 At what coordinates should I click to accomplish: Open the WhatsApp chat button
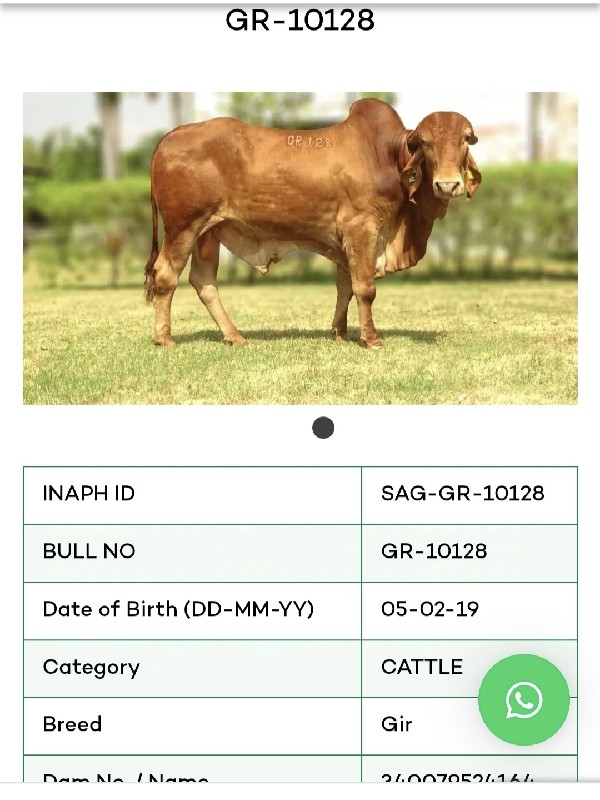(x=523, y=700)
